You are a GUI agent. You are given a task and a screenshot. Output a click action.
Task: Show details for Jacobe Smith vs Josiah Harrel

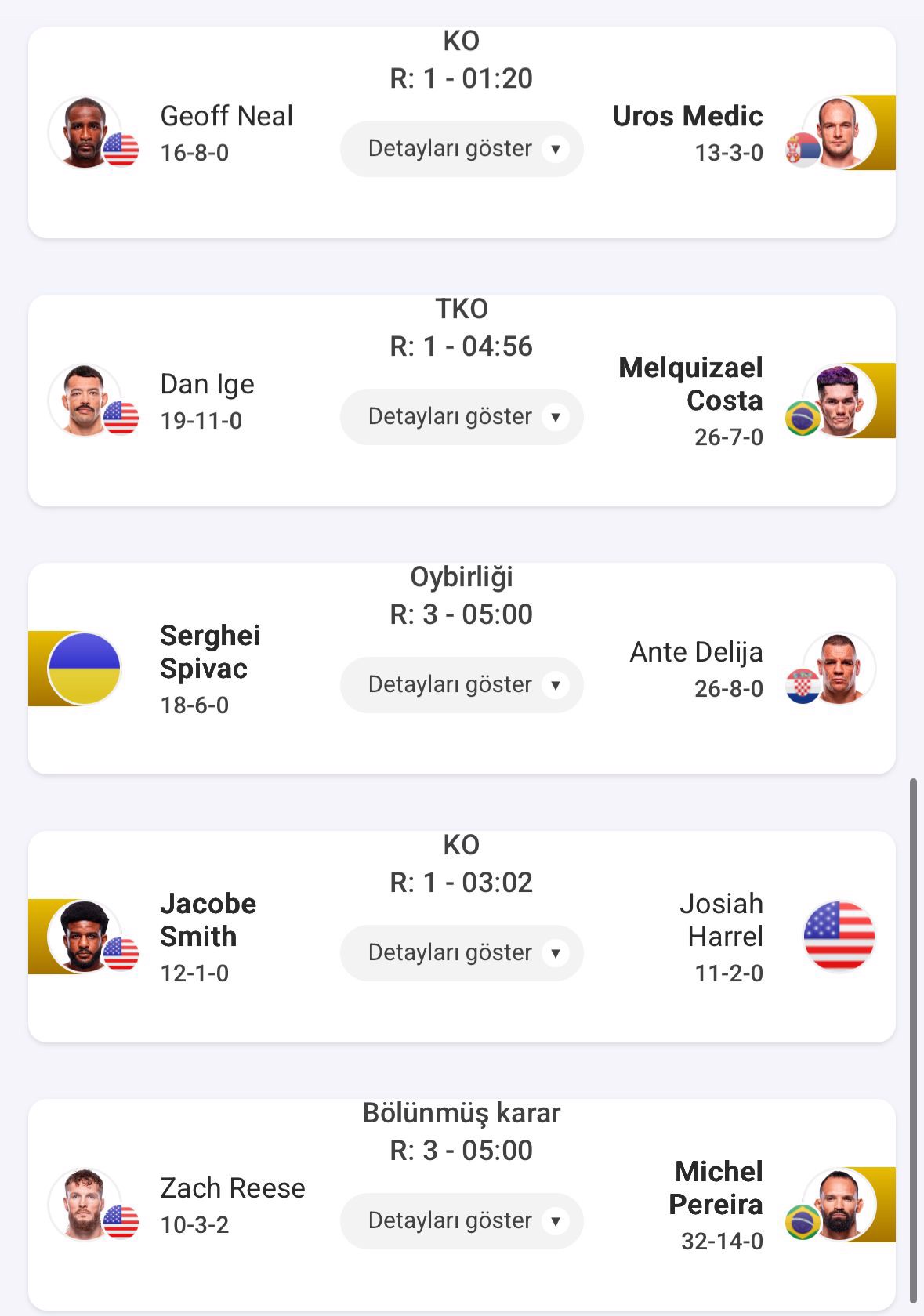pyautogui.click(x=461, y=953)
